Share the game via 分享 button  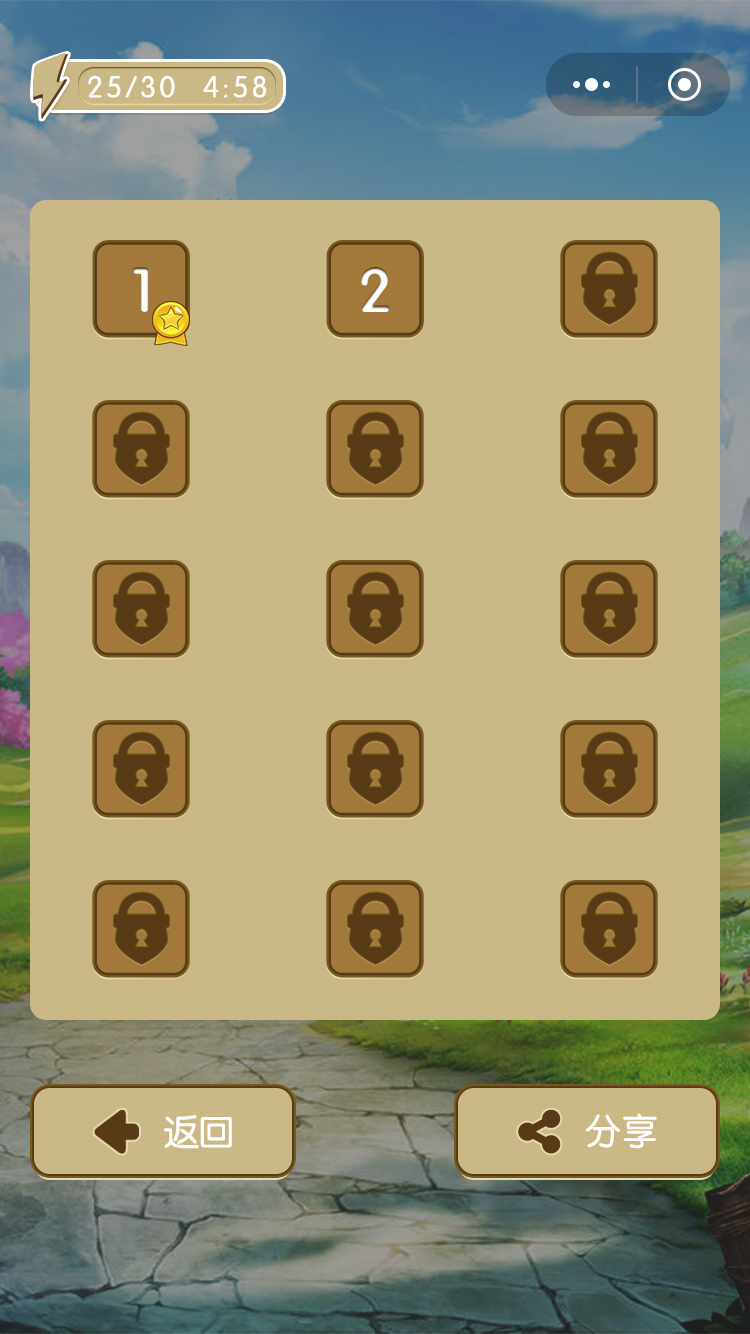[587, 1132]
